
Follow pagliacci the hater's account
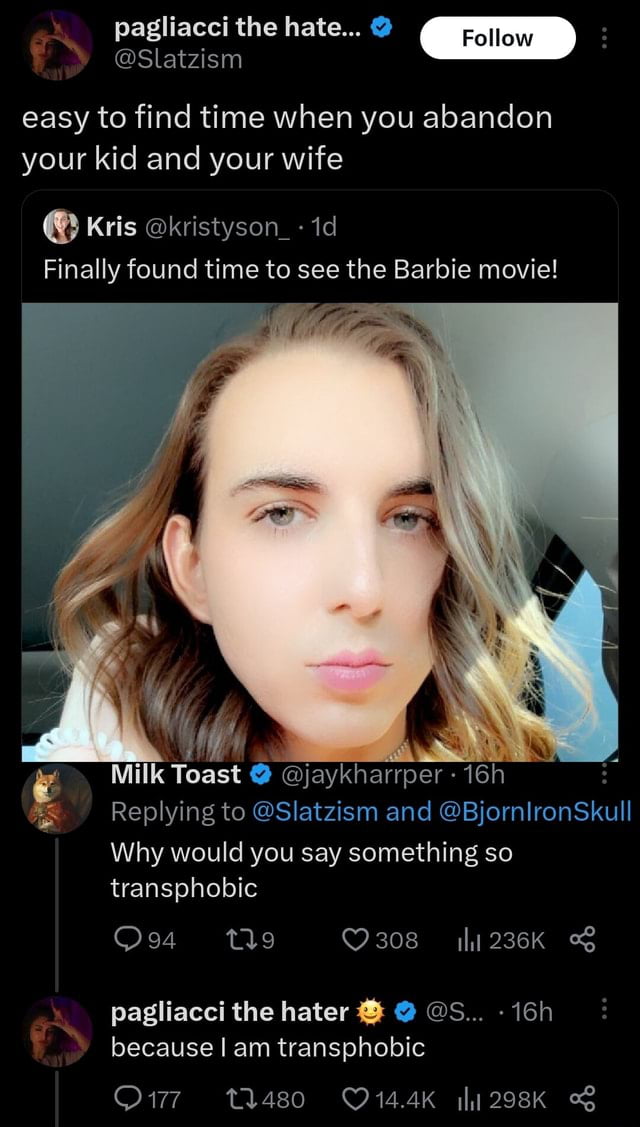(497, 38)
